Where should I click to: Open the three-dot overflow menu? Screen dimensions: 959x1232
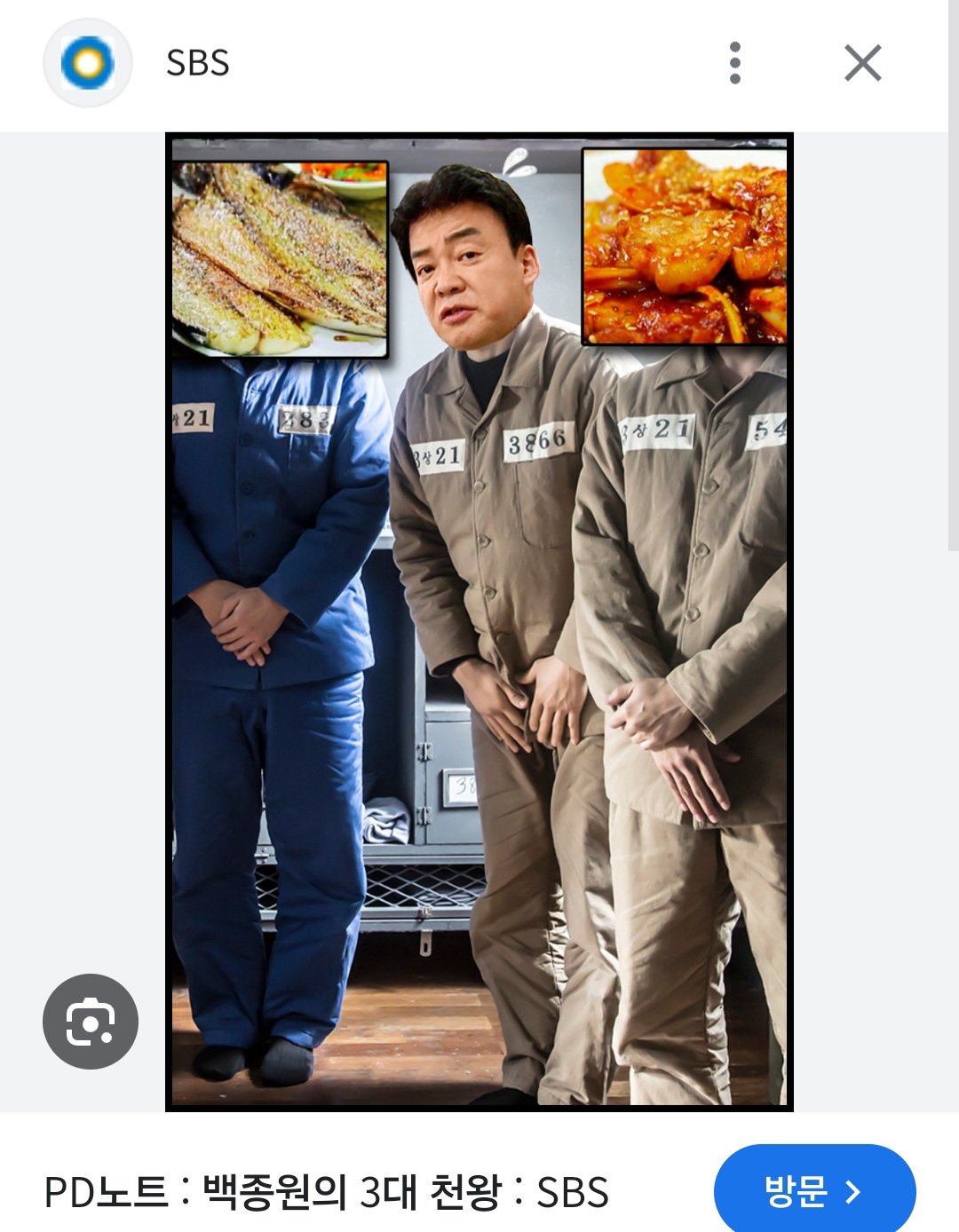pos(734,63)
